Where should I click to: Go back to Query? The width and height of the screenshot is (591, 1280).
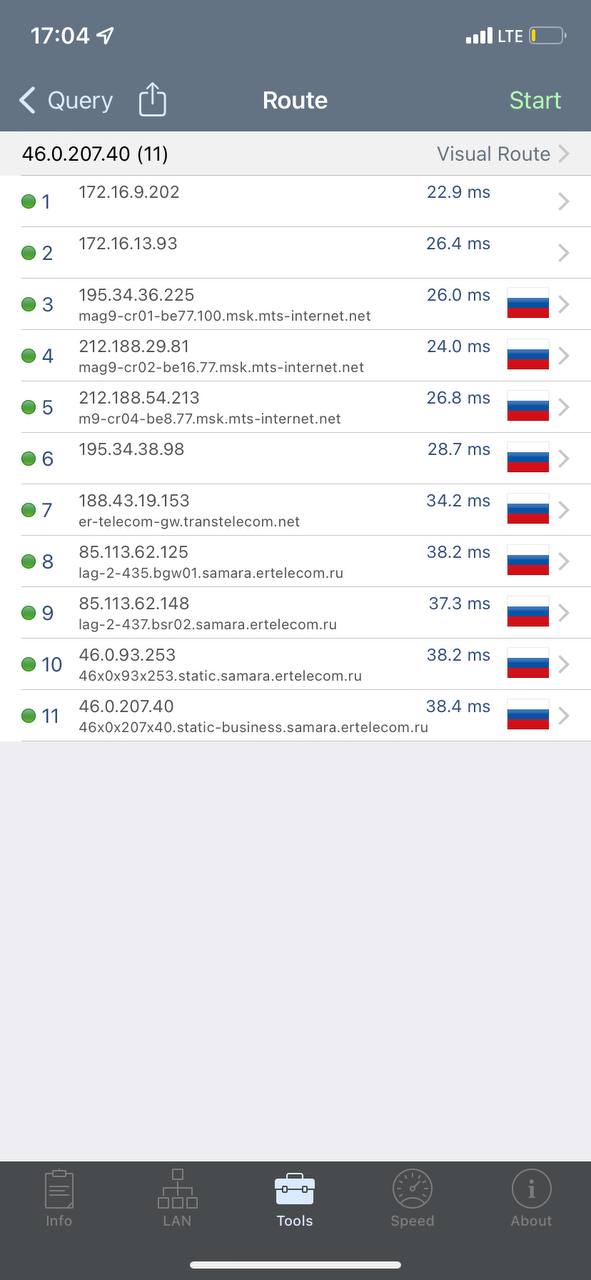tap(66, 100)
